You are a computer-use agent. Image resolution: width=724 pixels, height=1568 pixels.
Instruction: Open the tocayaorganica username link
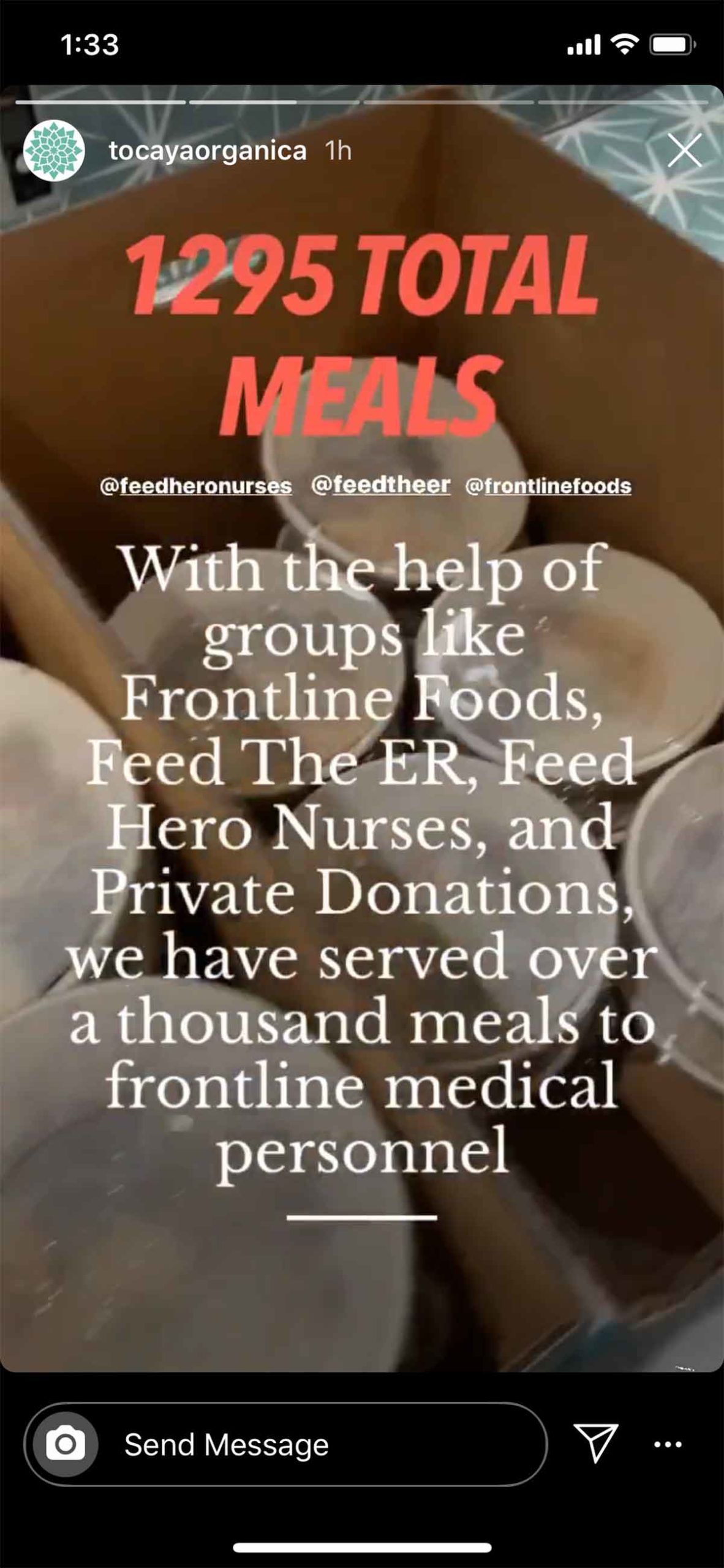[208, 151]
